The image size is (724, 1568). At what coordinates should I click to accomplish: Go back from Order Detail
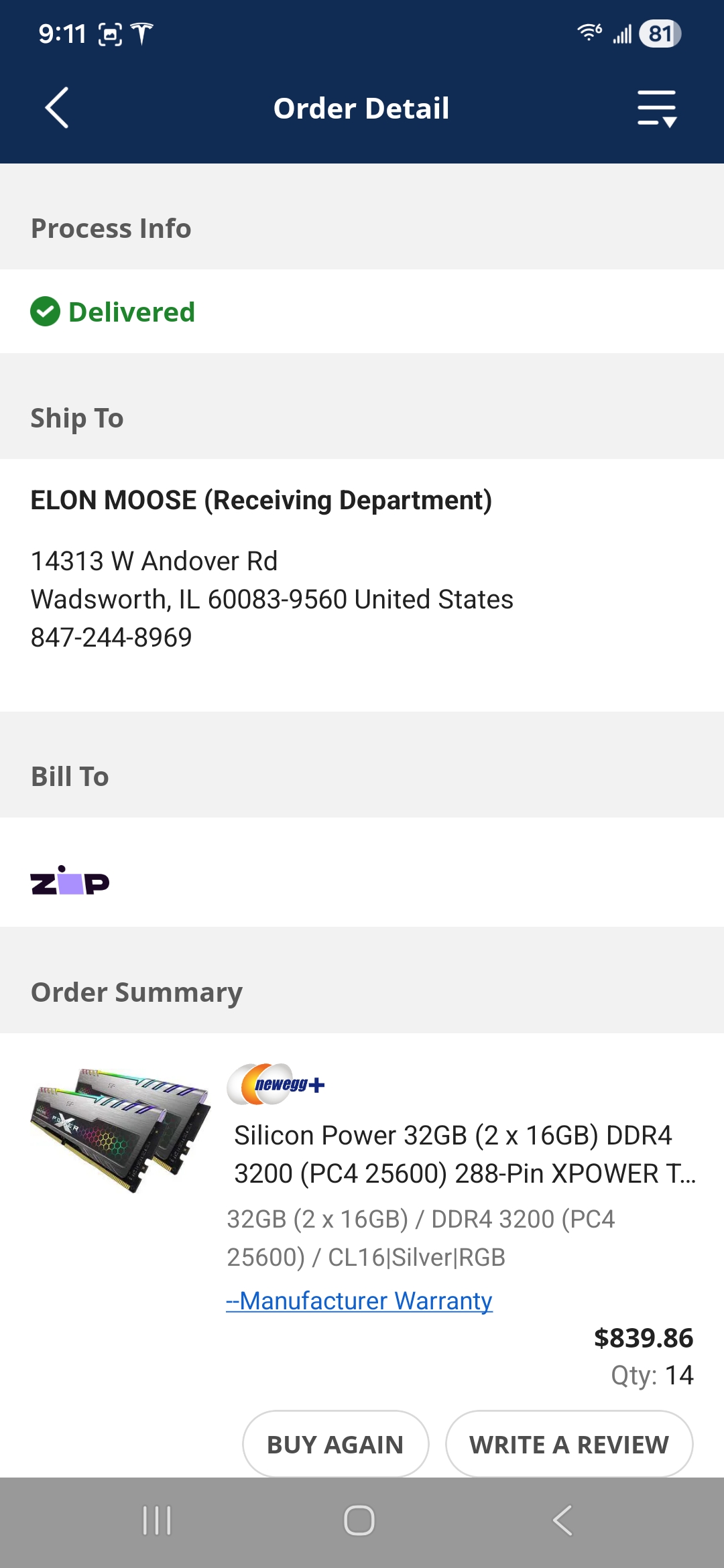click(57, 108)
